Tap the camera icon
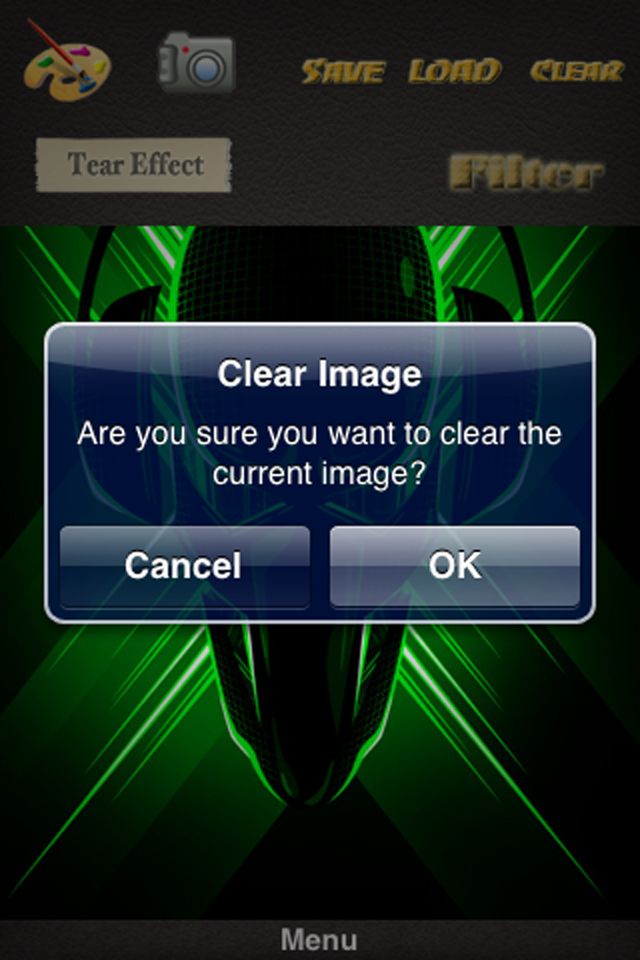Screen dimensions: 640x960 197,62
